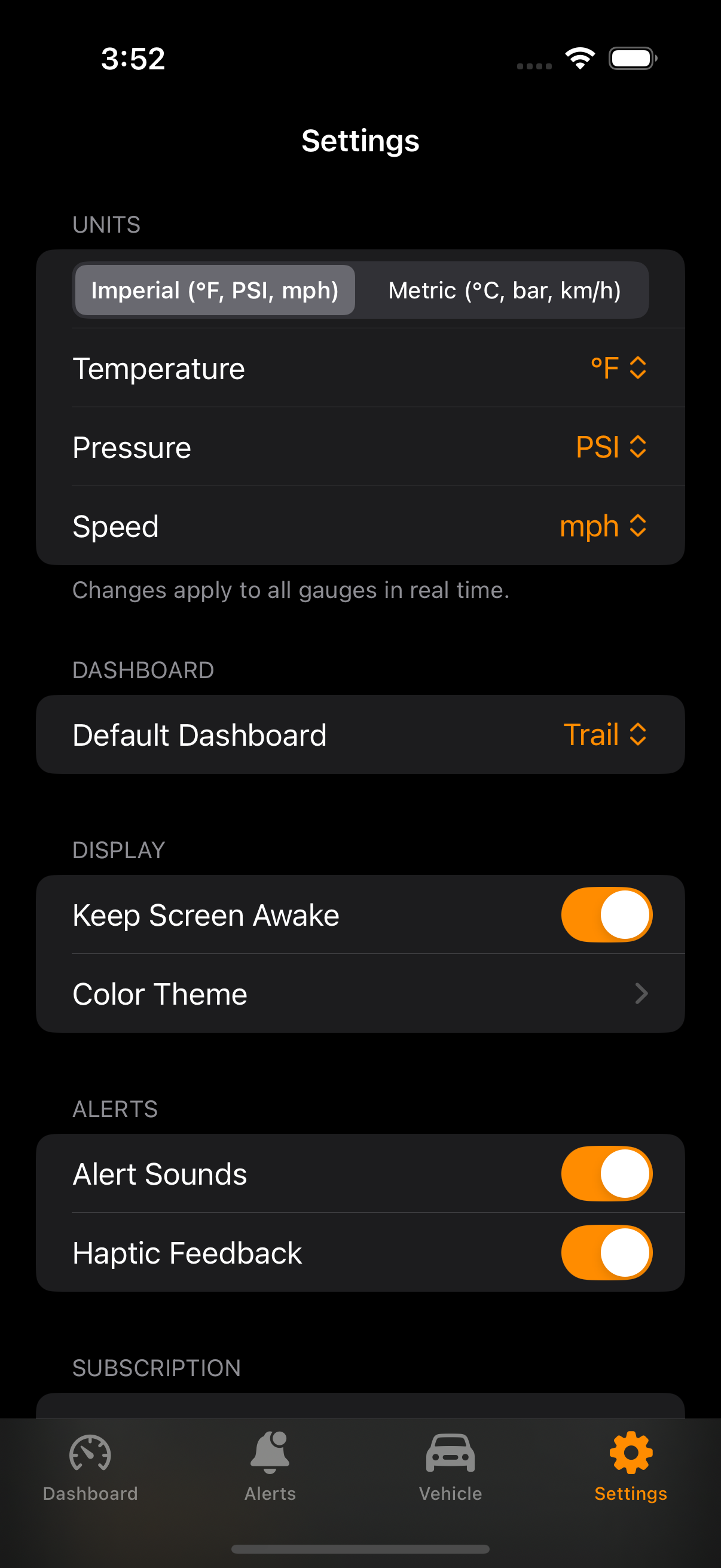Screen dimensions: 721x1568
Task: Open the Vehicle tab
Action: click(450, 1468)
